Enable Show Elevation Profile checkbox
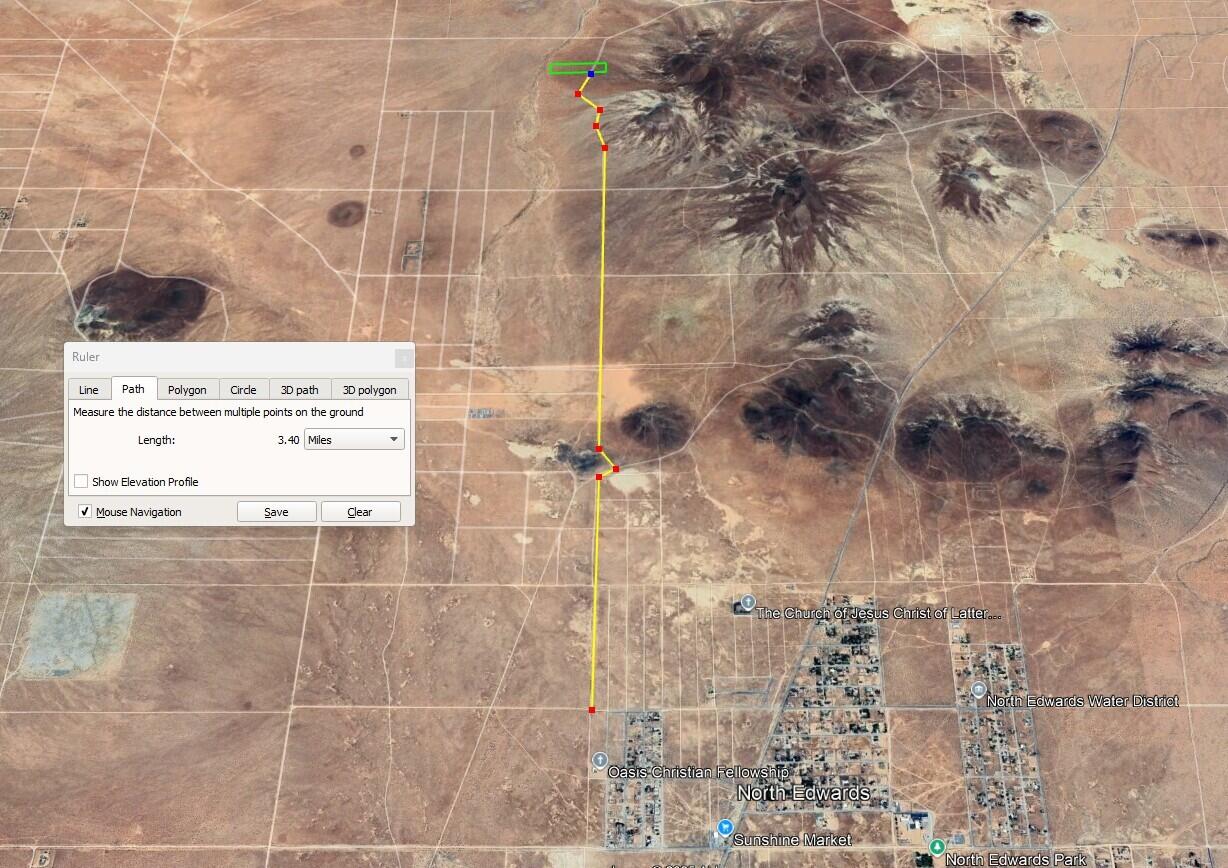This screenshot has width=1228, height=868. 81,482
